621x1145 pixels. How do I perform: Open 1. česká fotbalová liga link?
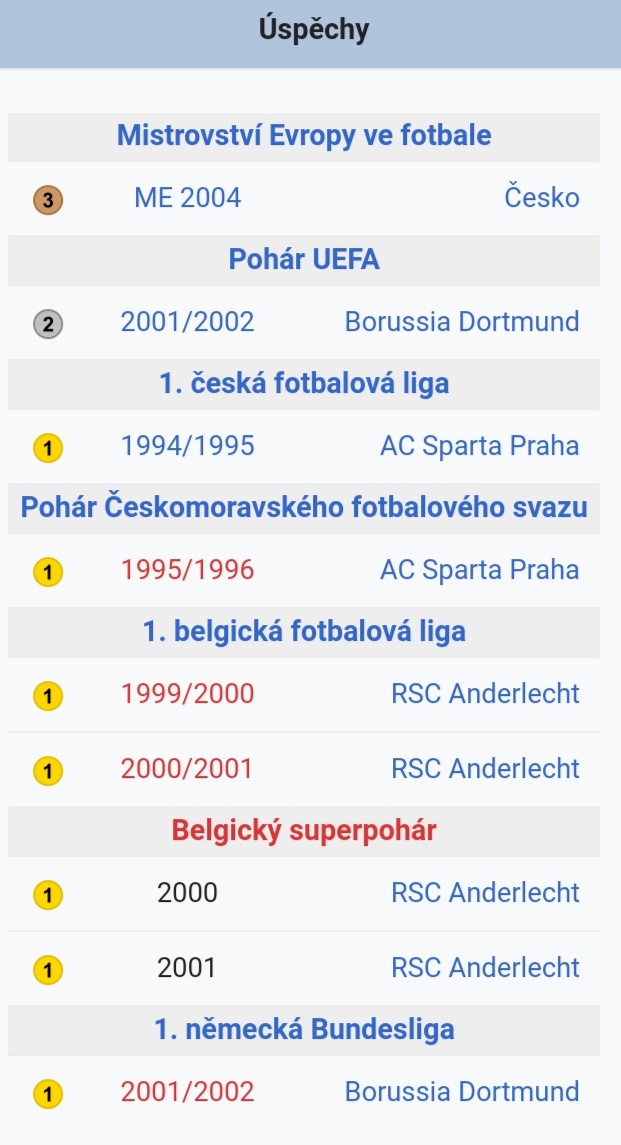[304, 384]
